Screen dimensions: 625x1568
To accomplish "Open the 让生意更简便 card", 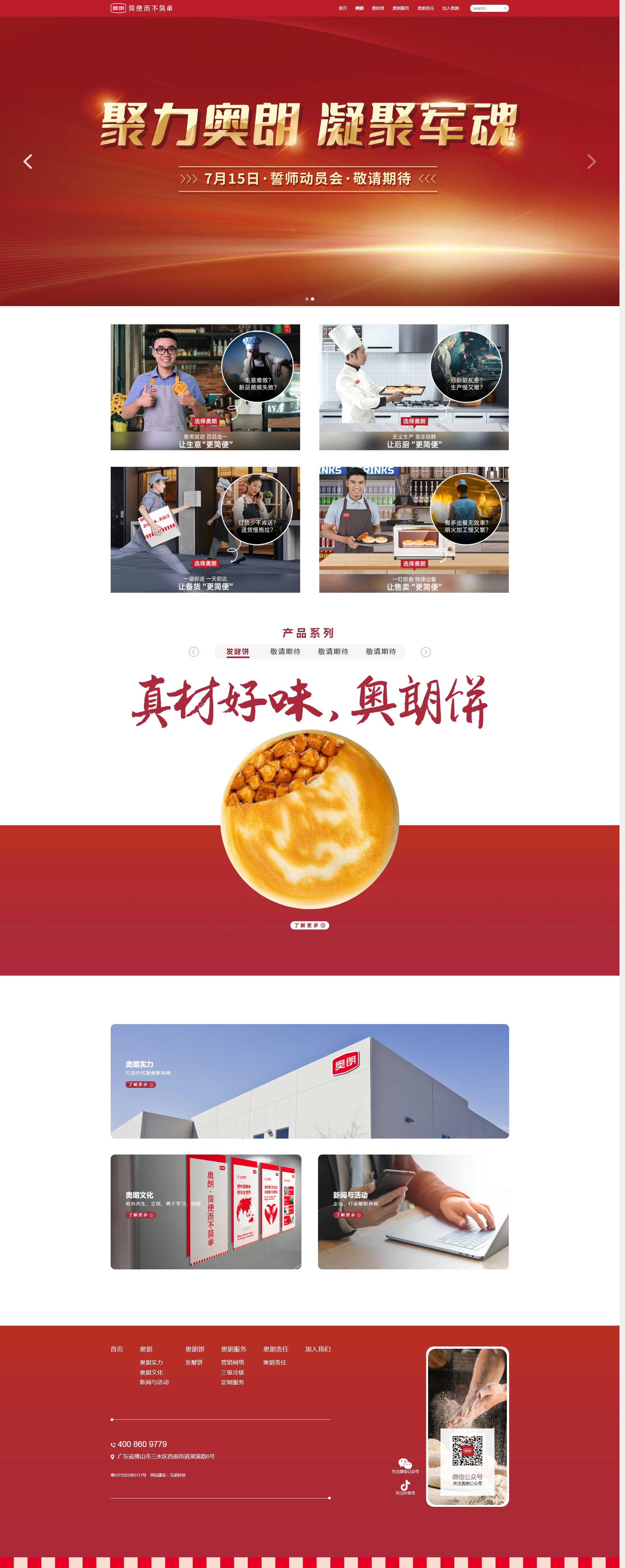I will click(x=205, y=387).
